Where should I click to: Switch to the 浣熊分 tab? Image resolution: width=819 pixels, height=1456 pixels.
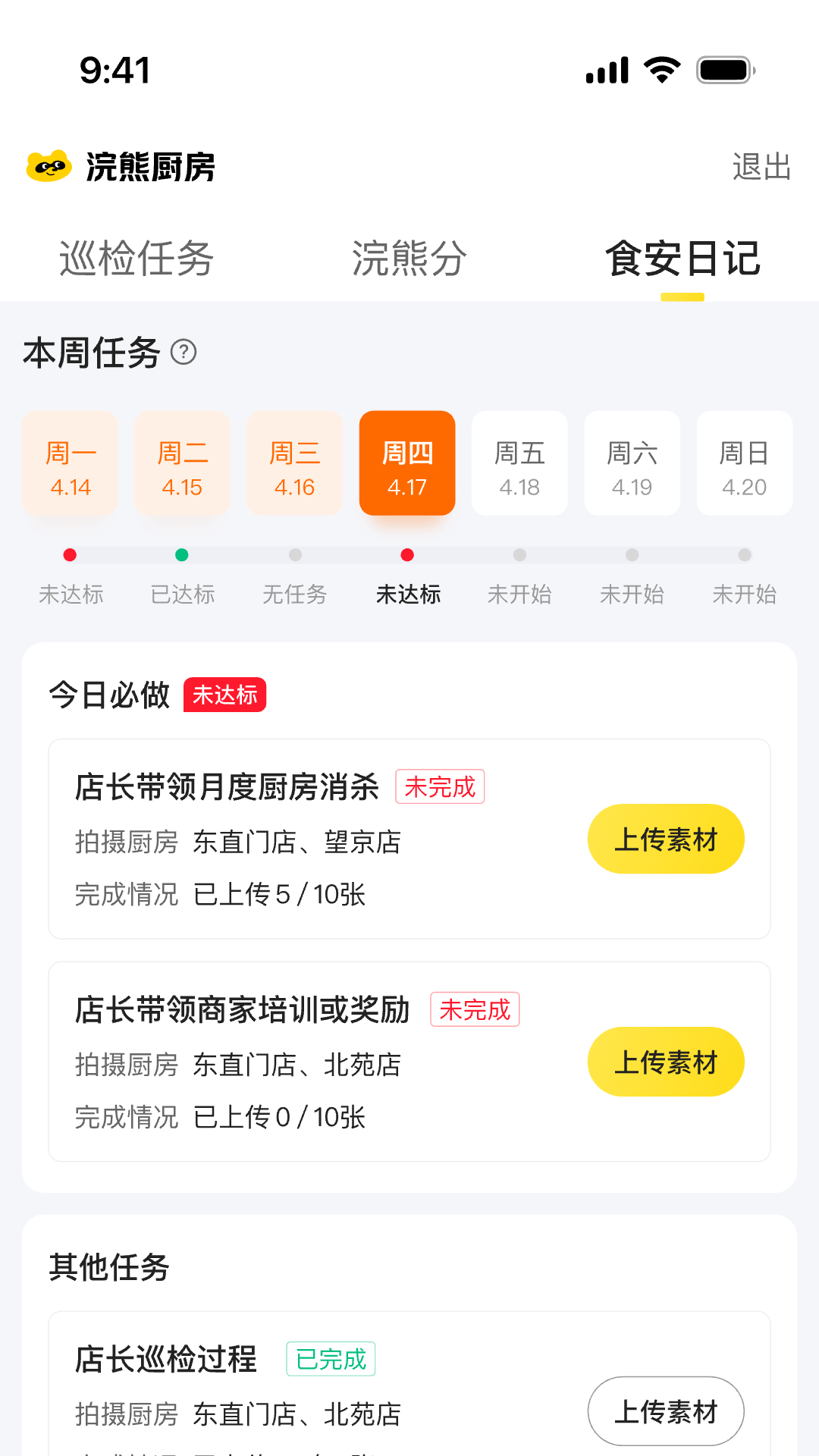[x=408, y=259]
